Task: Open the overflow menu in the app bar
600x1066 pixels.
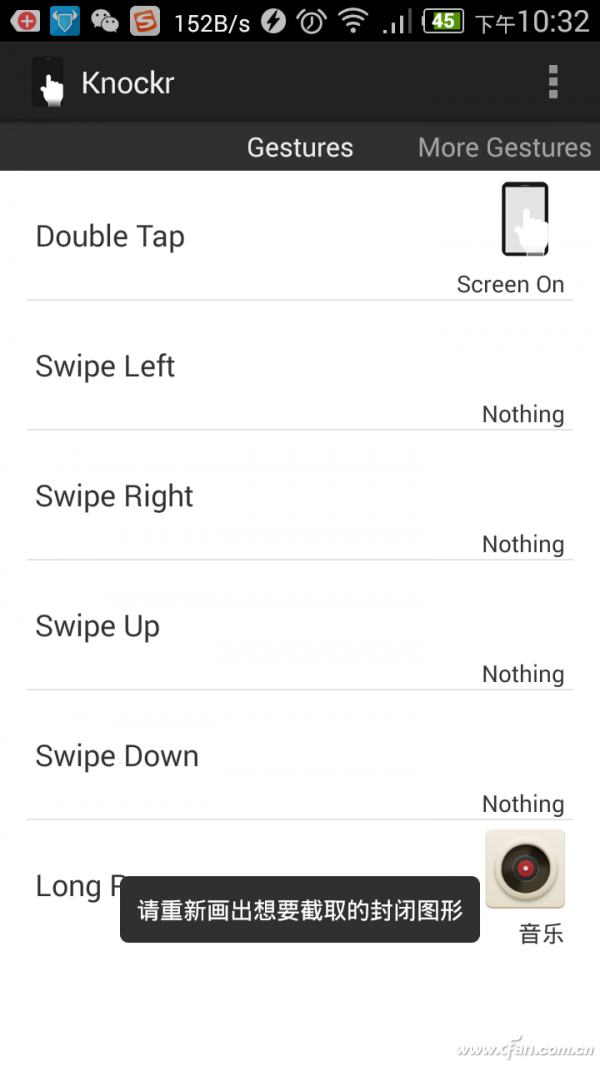Action: (553, 82)
